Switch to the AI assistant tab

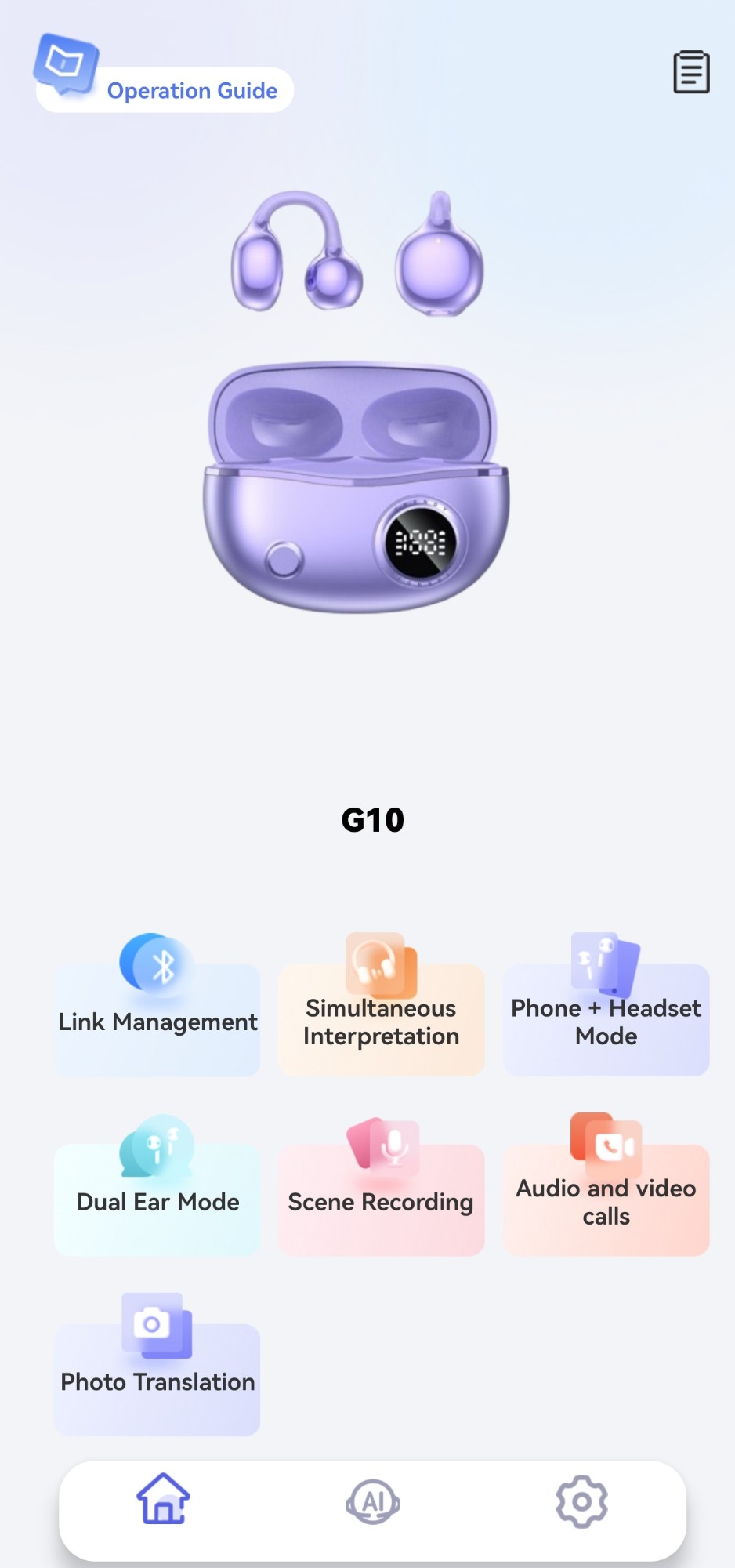pyautogui.click(x=373, y=1501)
